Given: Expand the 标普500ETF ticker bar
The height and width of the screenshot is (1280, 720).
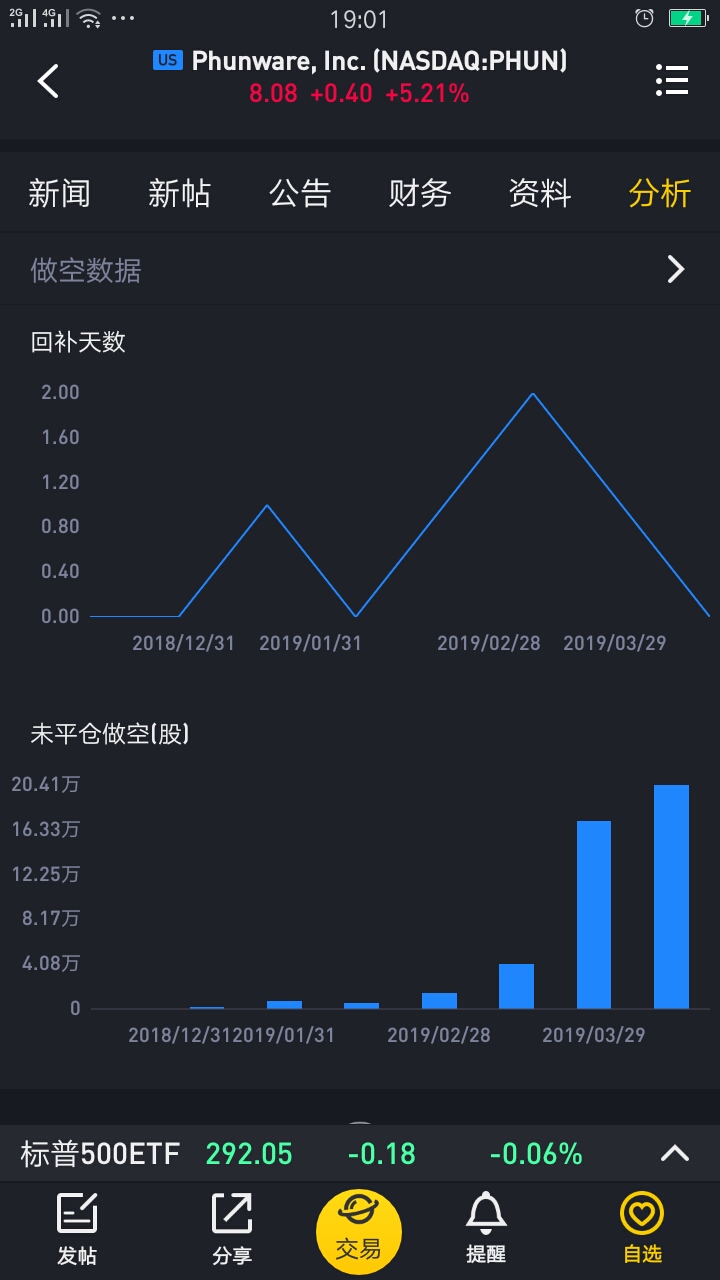Looking at the screenshot, I should tap(675, 1154).
